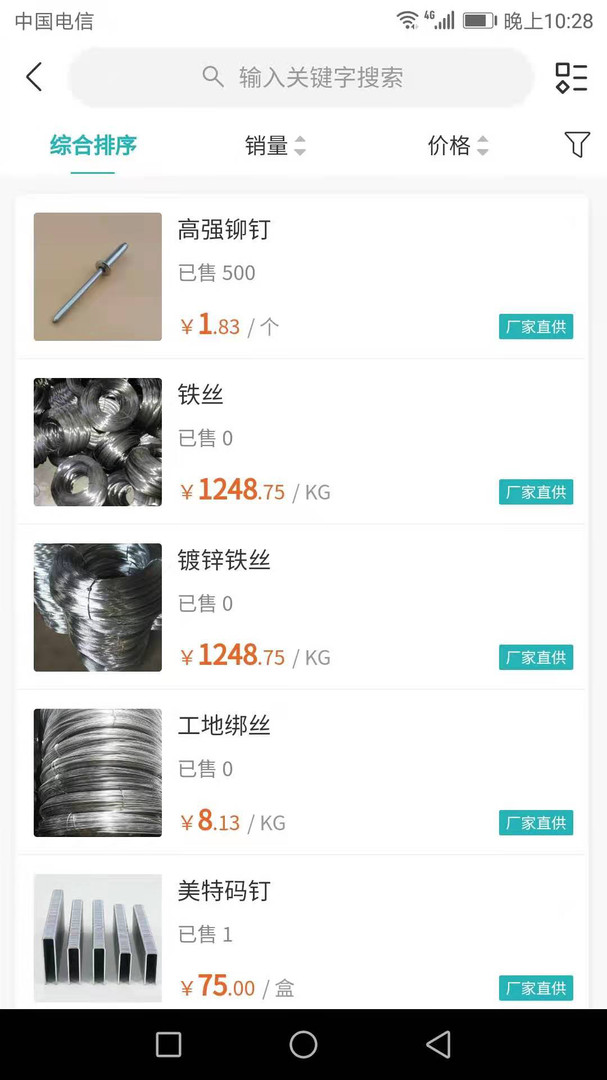Go back using the top-left arrow
The image size is (607, 1080).
[34, 77]
